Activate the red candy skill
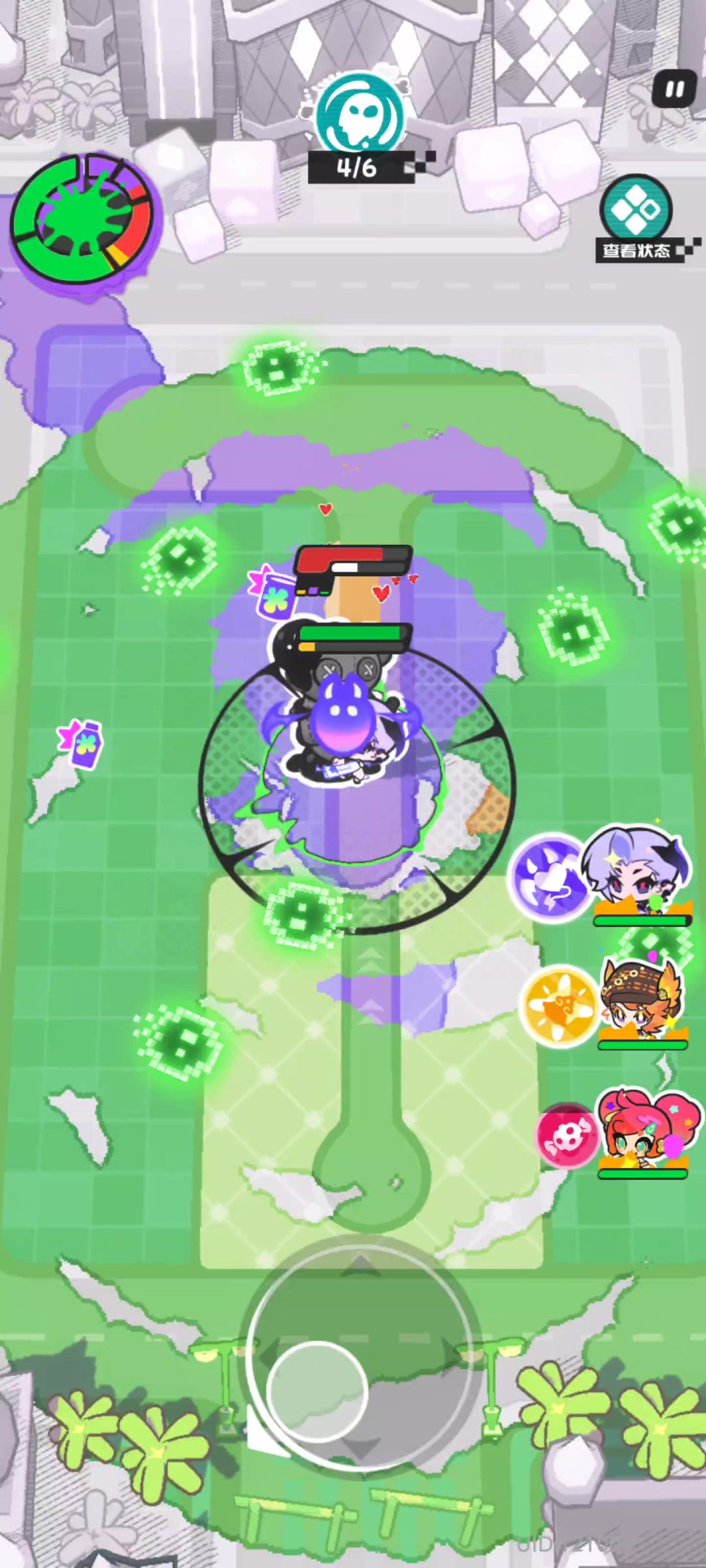 pos(567,1135)
